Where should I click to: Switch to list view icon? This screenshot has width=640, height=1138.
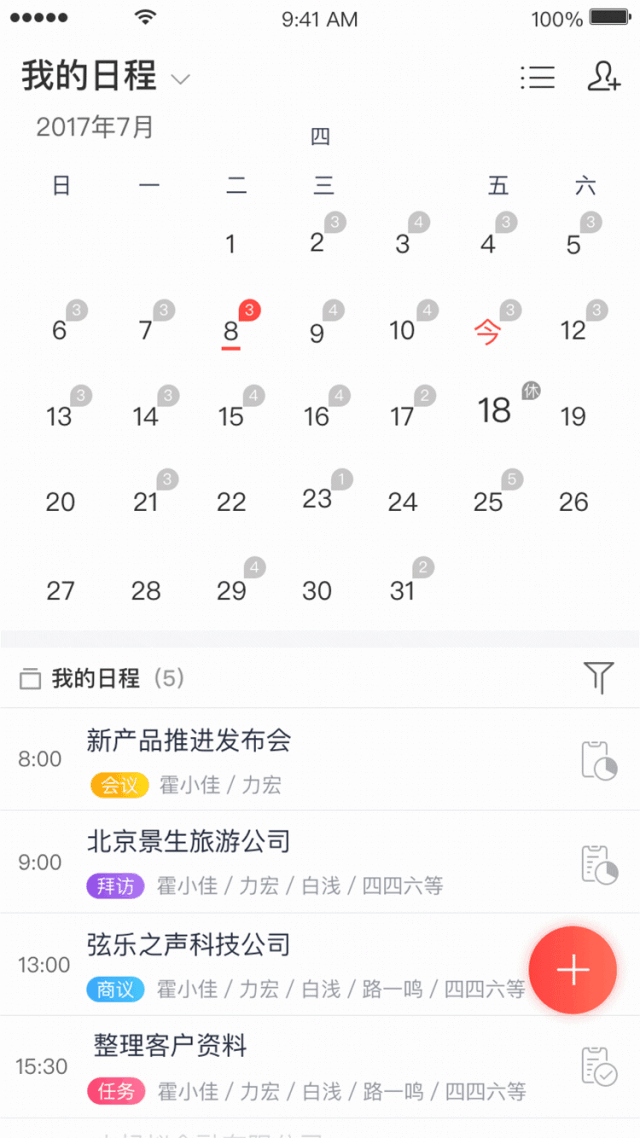point(538,78)
